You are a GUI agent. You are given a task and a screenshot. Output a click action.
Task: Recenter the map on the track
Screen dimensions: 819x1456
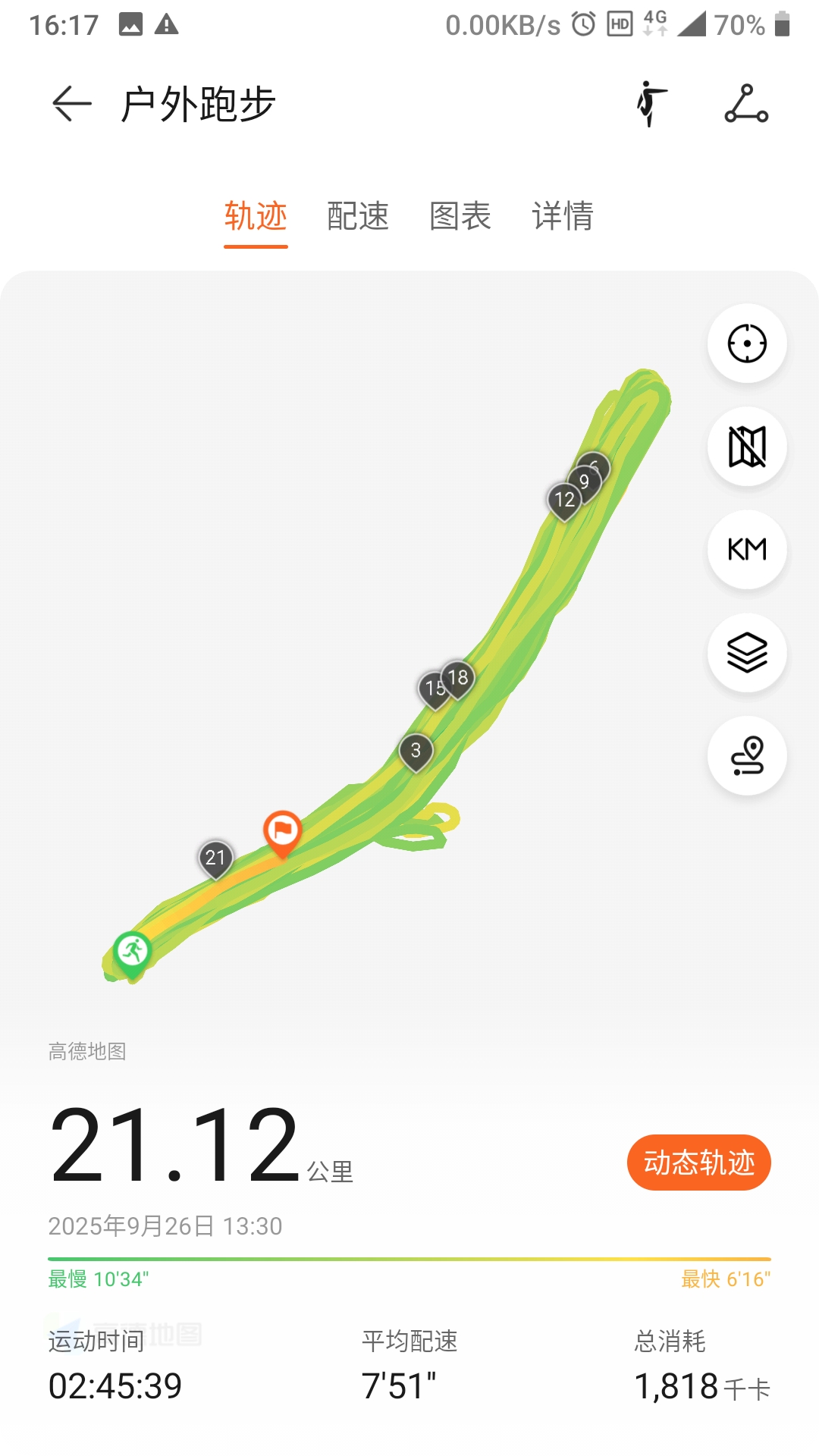point(747,344)
